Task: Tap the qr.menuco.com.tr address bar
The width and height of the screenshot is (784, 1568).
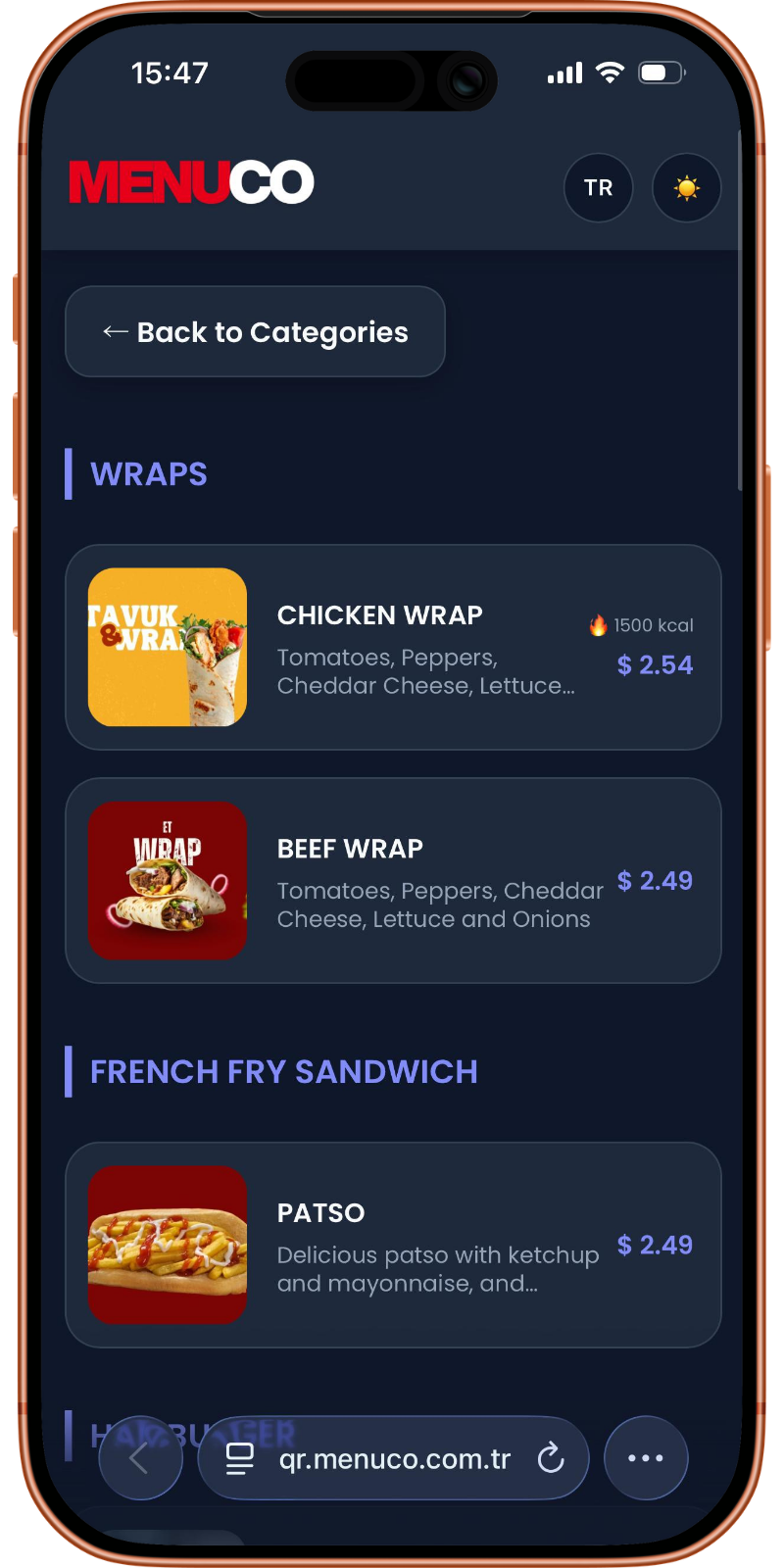Action: (x=394, y=1459)
